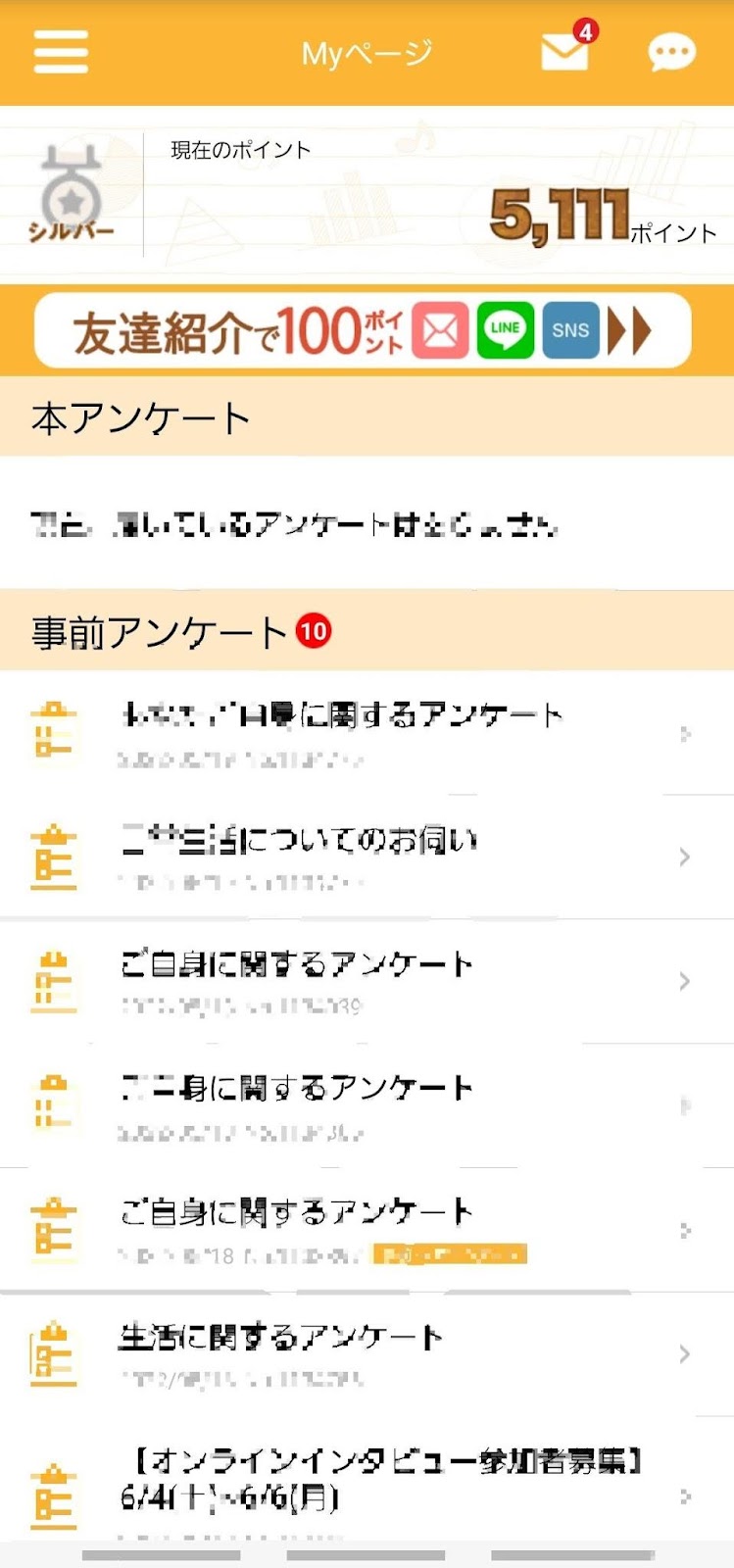Open the chat speech bubble icon
Viewport: 734px width, 1568px height.
(672, 53)
